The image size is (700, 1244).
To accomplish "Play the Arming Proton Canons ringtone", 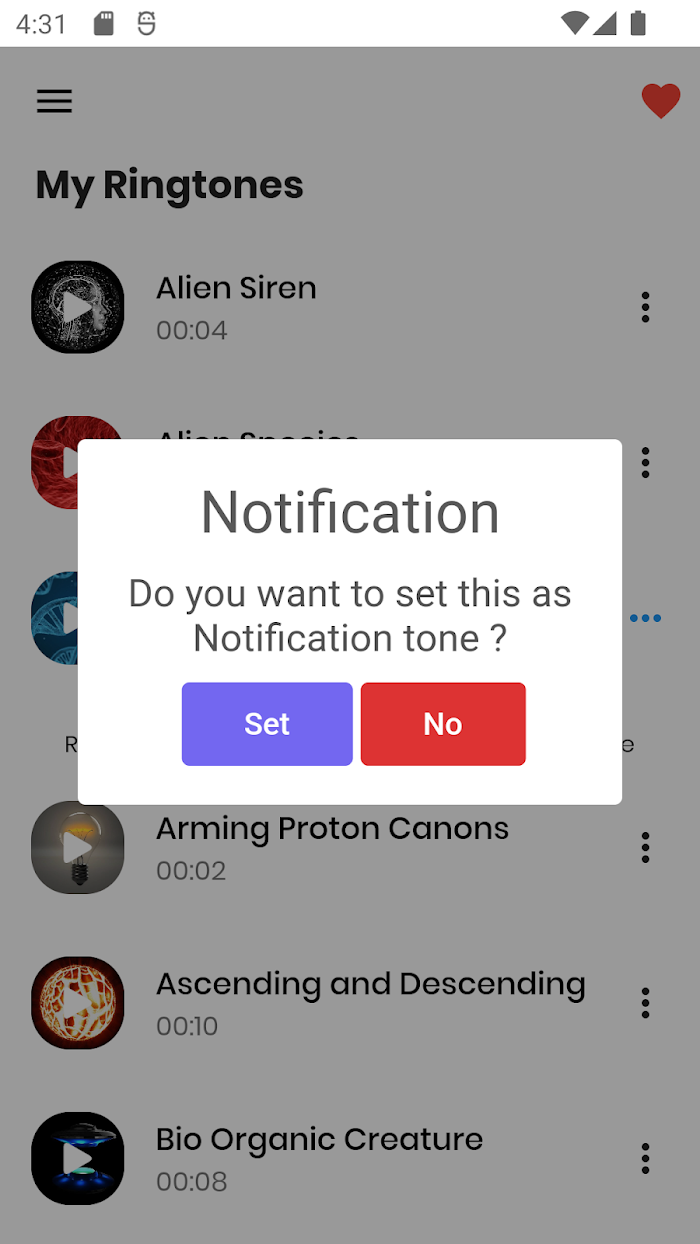I will pos(78,847).
